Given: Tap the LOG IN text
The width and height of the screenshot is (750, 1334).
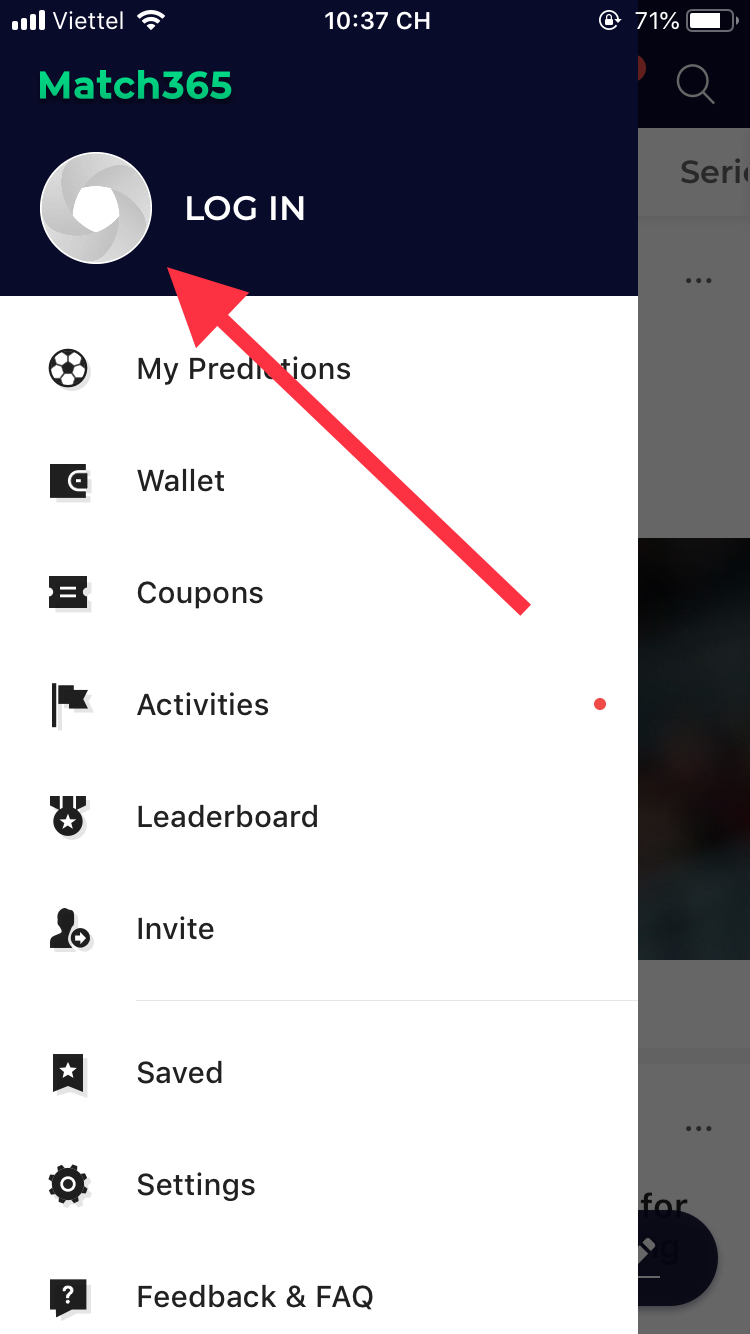Looking at the screenshot, I should [x=245, y=208].
